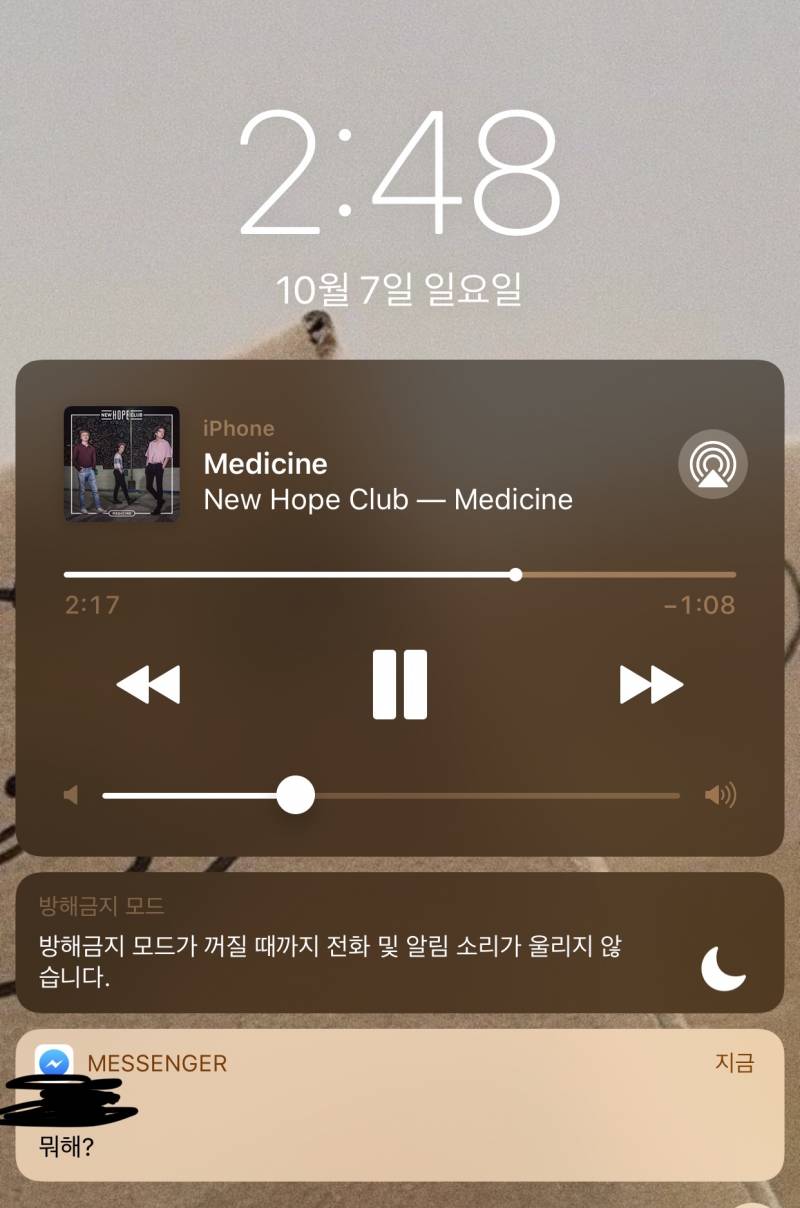Viewport: 800px width, 1208px height.
Task: Tap the playback progress bar
Action: pos(400,575)
